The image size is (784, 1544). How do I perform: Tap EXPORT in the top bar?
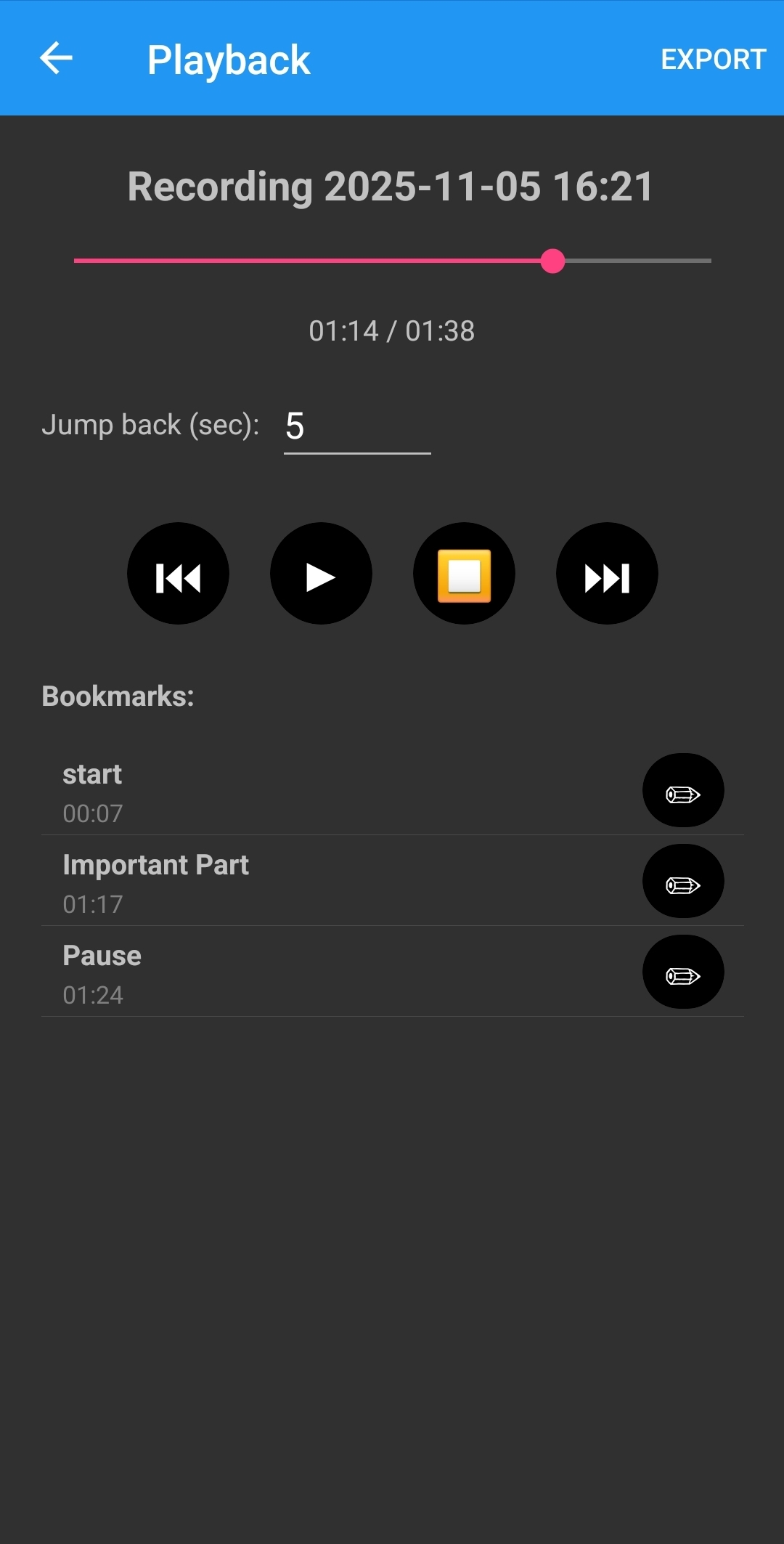click(714, 59)
